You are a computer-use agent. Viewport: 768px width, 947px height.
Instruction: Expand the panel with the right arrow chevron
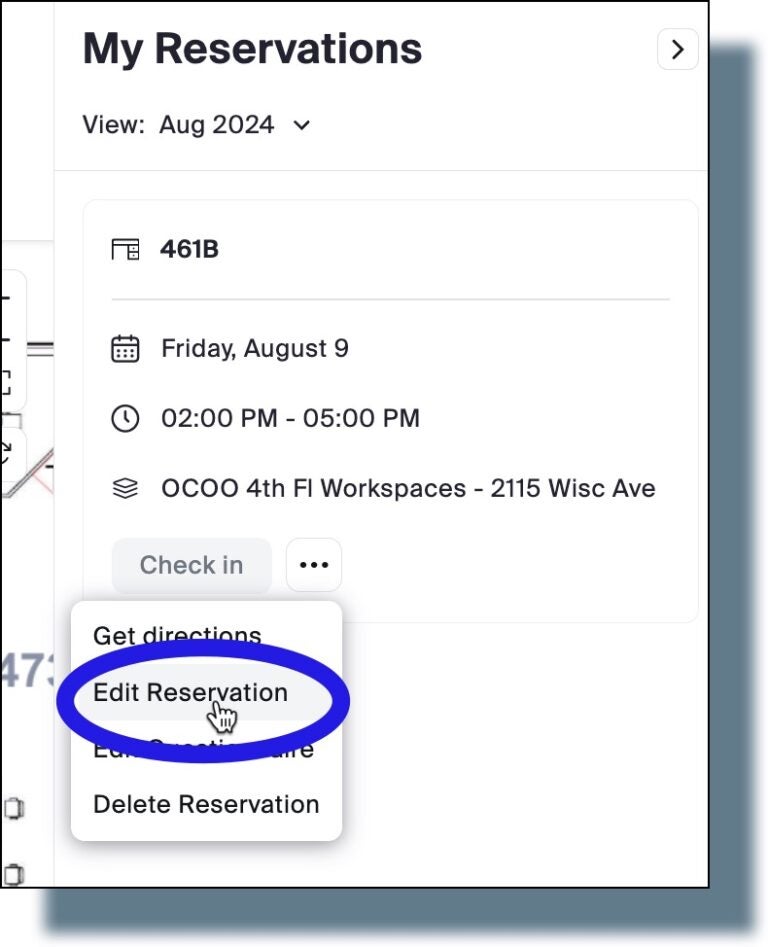click(679, 48)
